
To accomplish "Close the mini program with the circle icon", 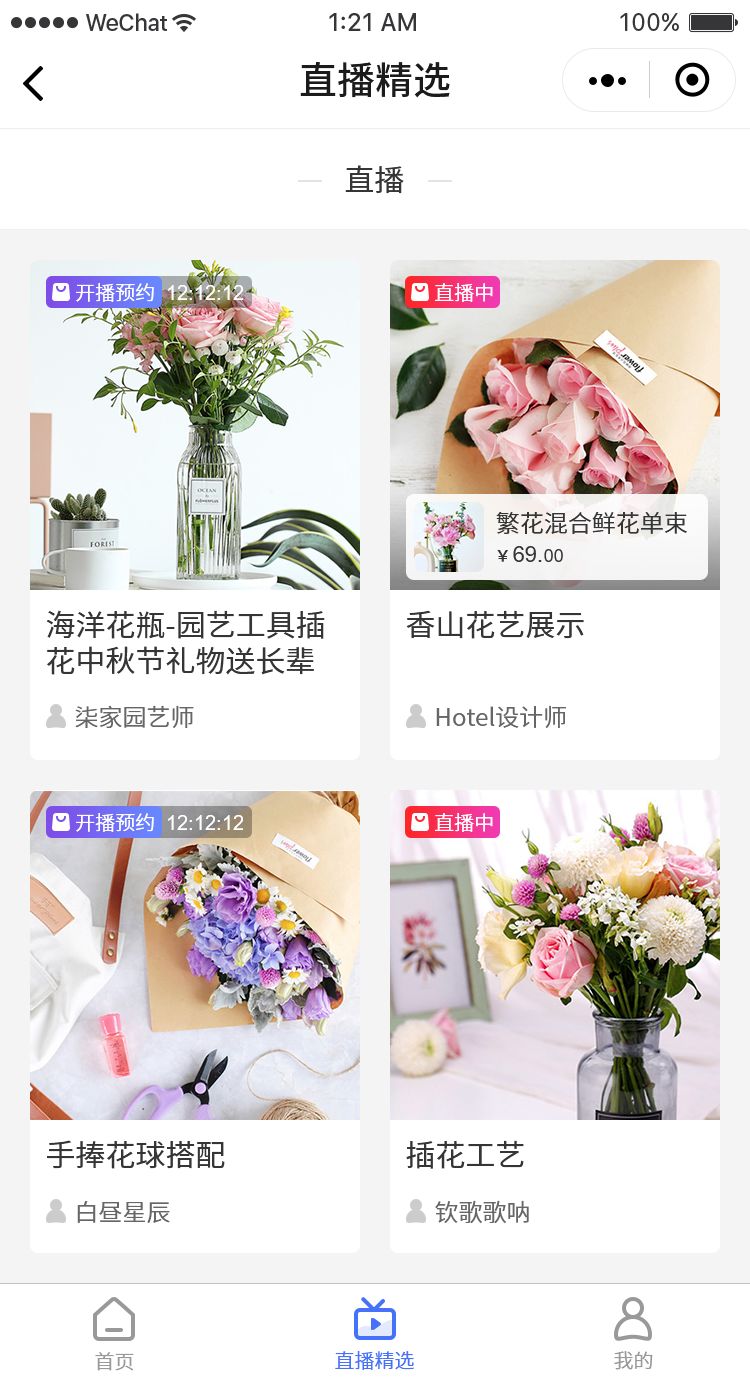I will [x=692, y=81].
